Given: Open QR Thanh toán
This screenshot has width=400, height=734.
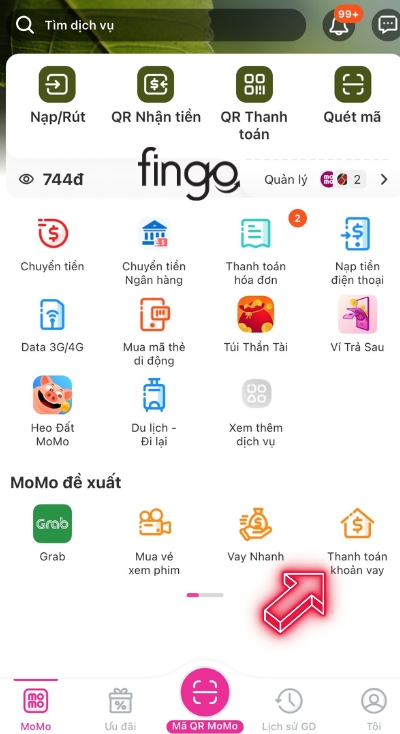Looking at the screenshot, I should click(254, 104).
